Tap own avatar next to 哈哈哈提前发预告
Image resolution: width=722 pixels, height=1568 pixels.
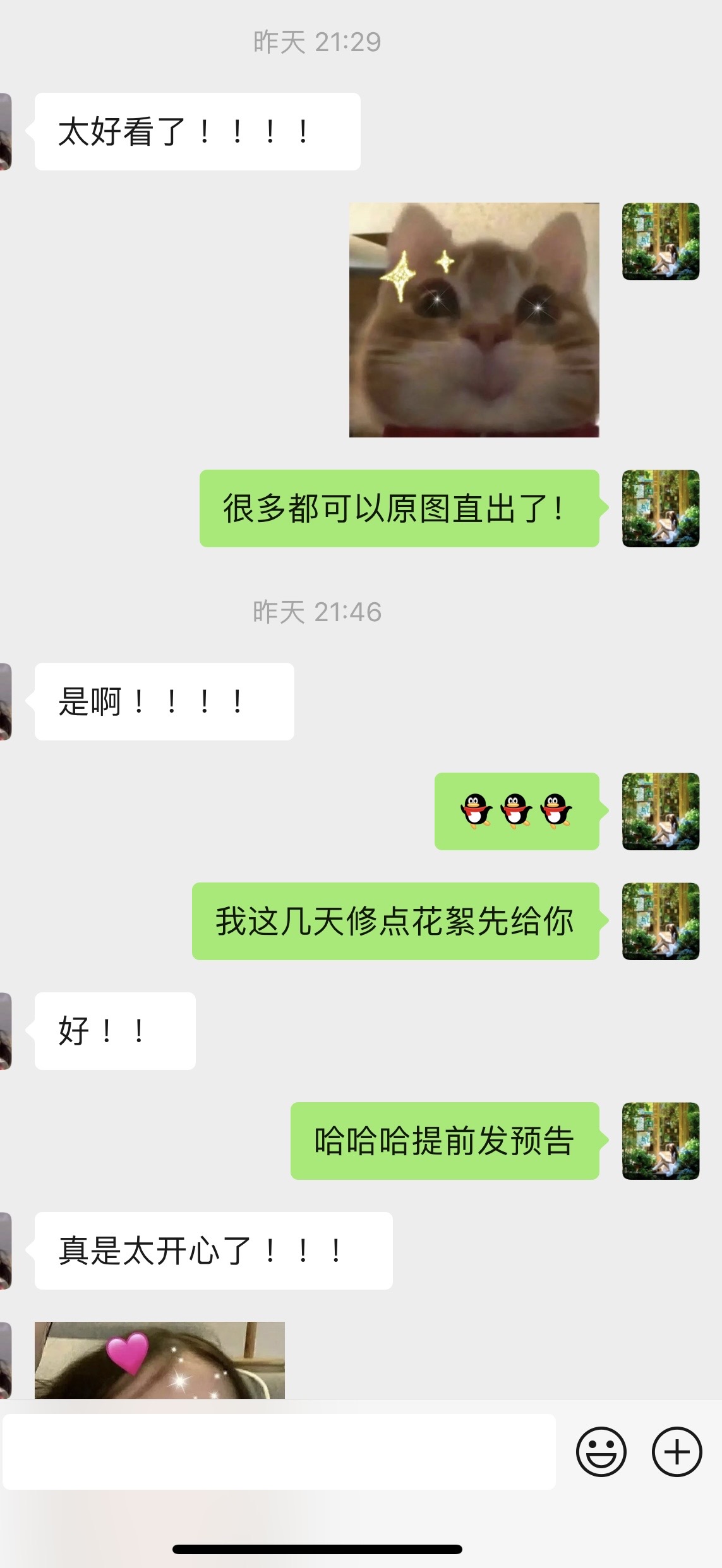tap(661, 1141)
